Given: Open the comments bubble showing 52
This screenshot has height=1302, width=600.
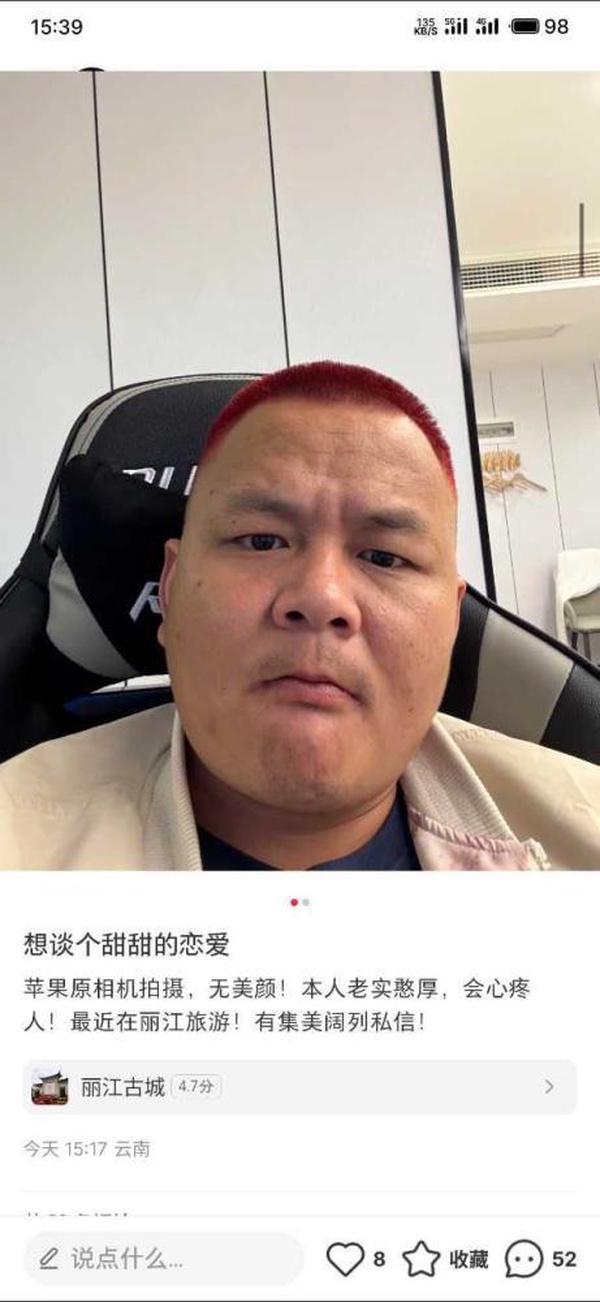Looking at the screenshot, I should [x=524, y=1258].
